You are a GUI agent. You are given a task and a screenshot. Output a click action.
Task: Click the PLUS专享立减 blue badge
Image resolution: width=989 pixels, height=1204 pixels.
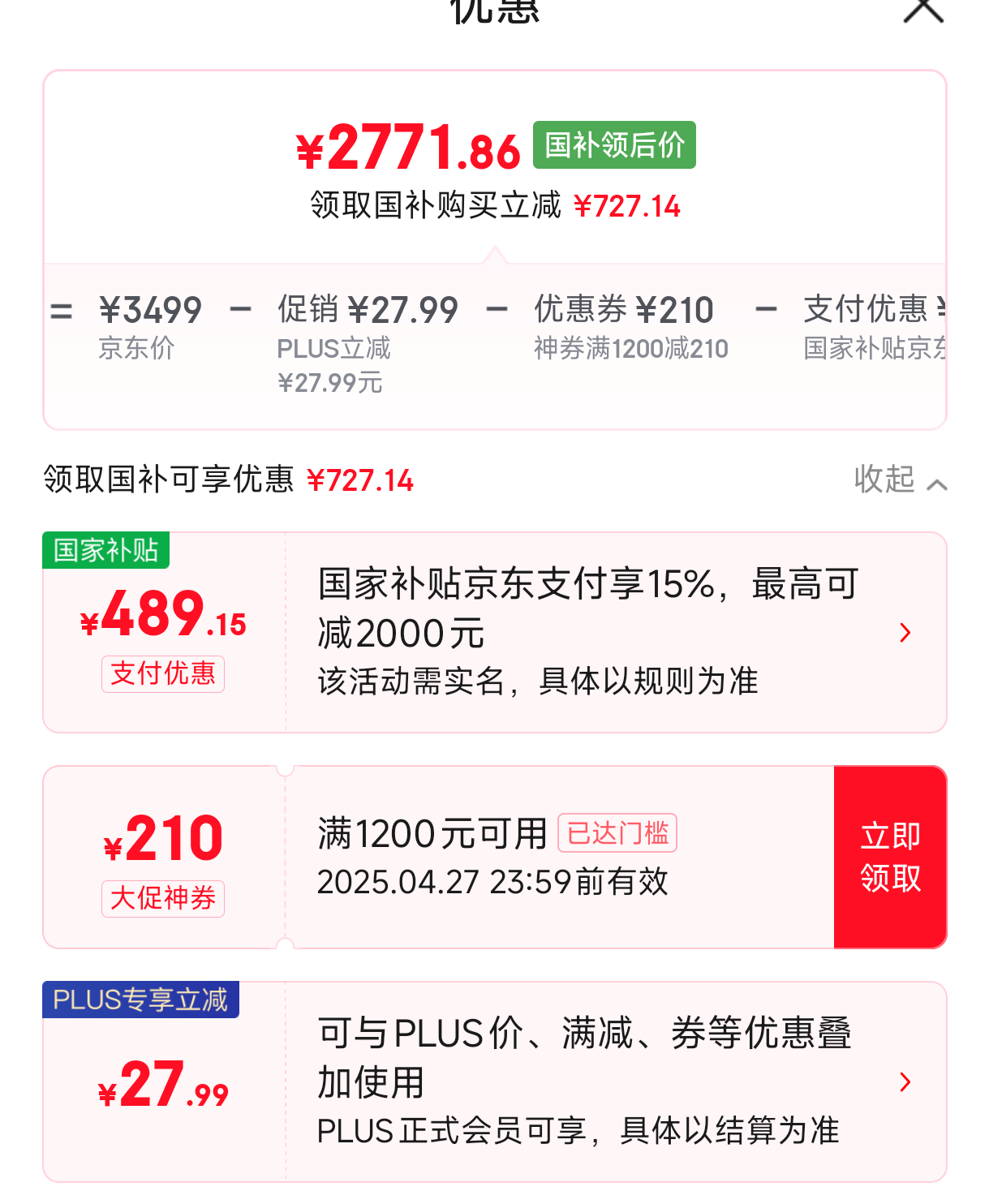pyautogui.click(x=140, y=1000)
